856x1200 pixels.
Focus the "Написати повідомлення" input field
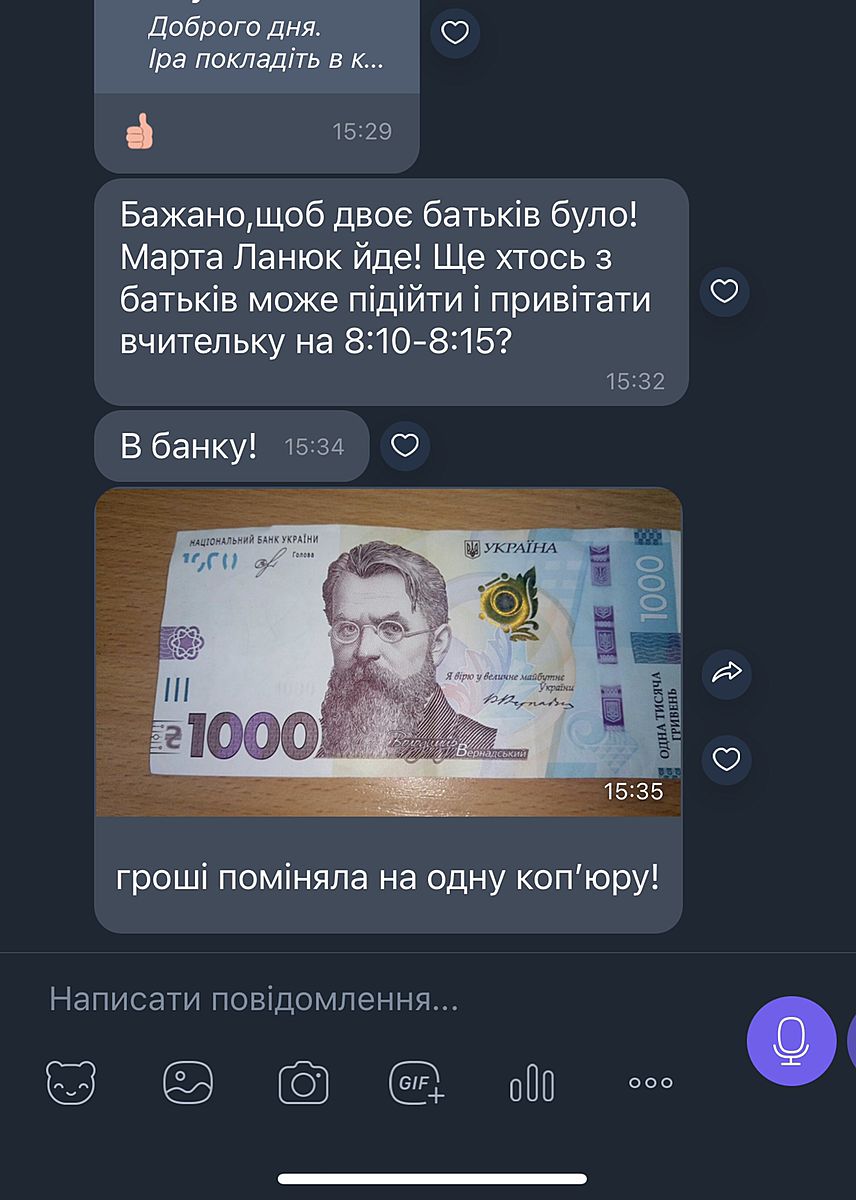(x=380, y=999)
